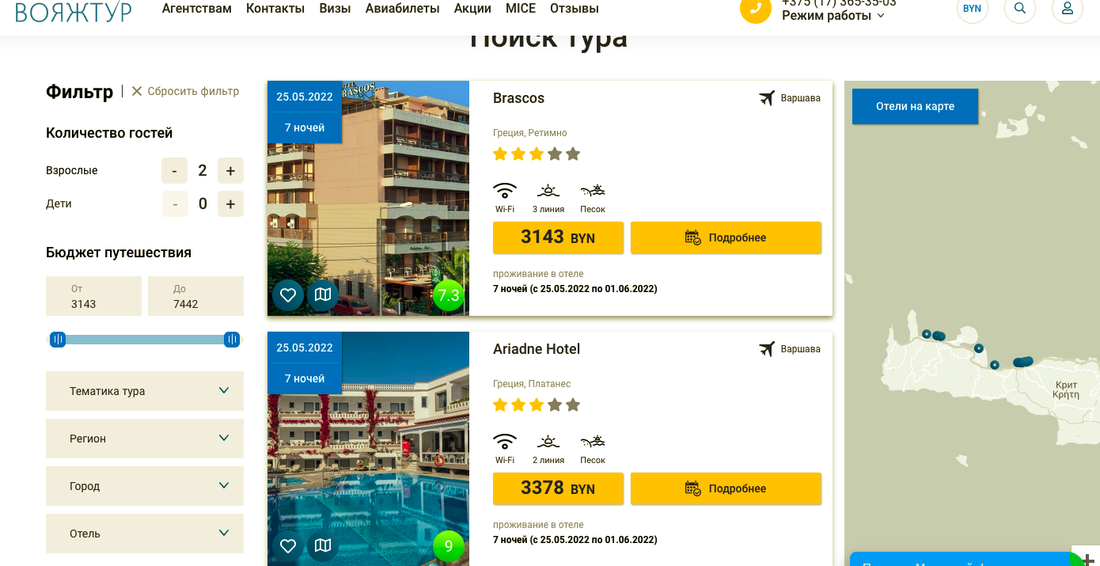Expand the Режим работы working hours
1100x566 pixels.
833,15
